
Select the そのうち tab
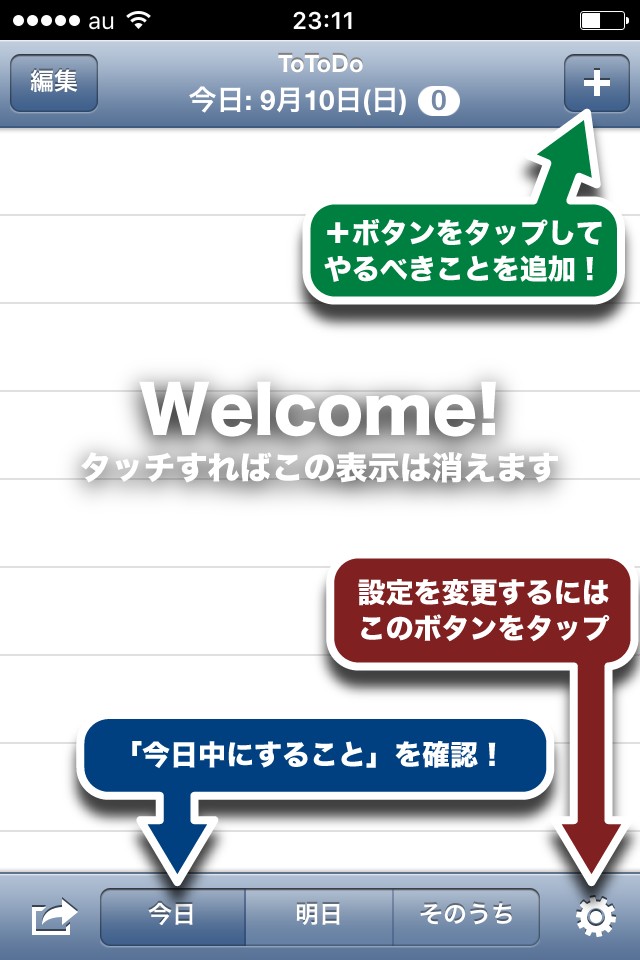tap(466, 917)
